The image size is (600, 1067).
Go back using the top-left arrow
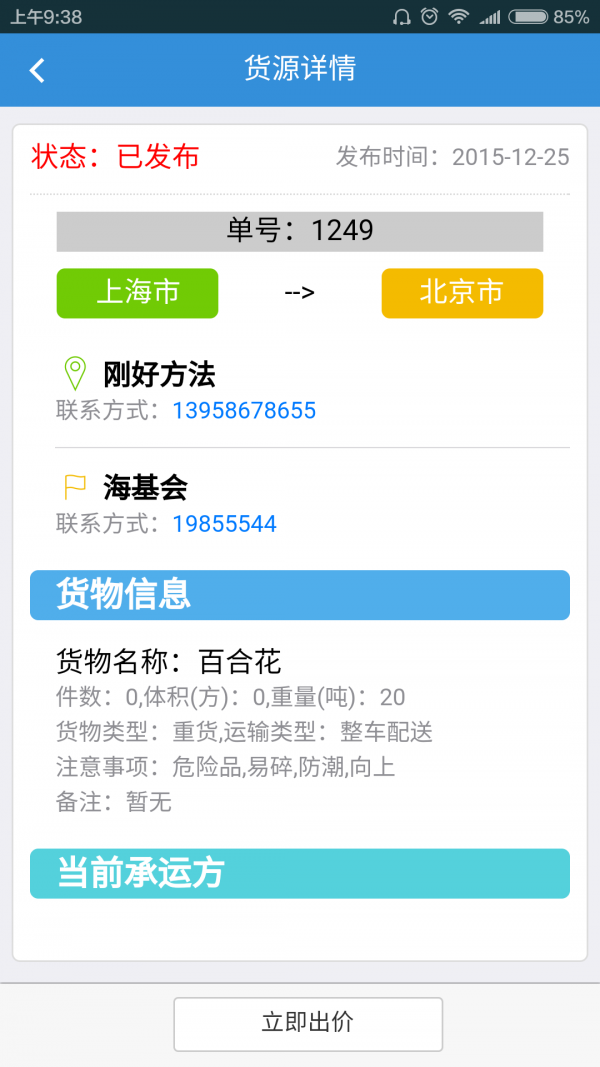37,70
